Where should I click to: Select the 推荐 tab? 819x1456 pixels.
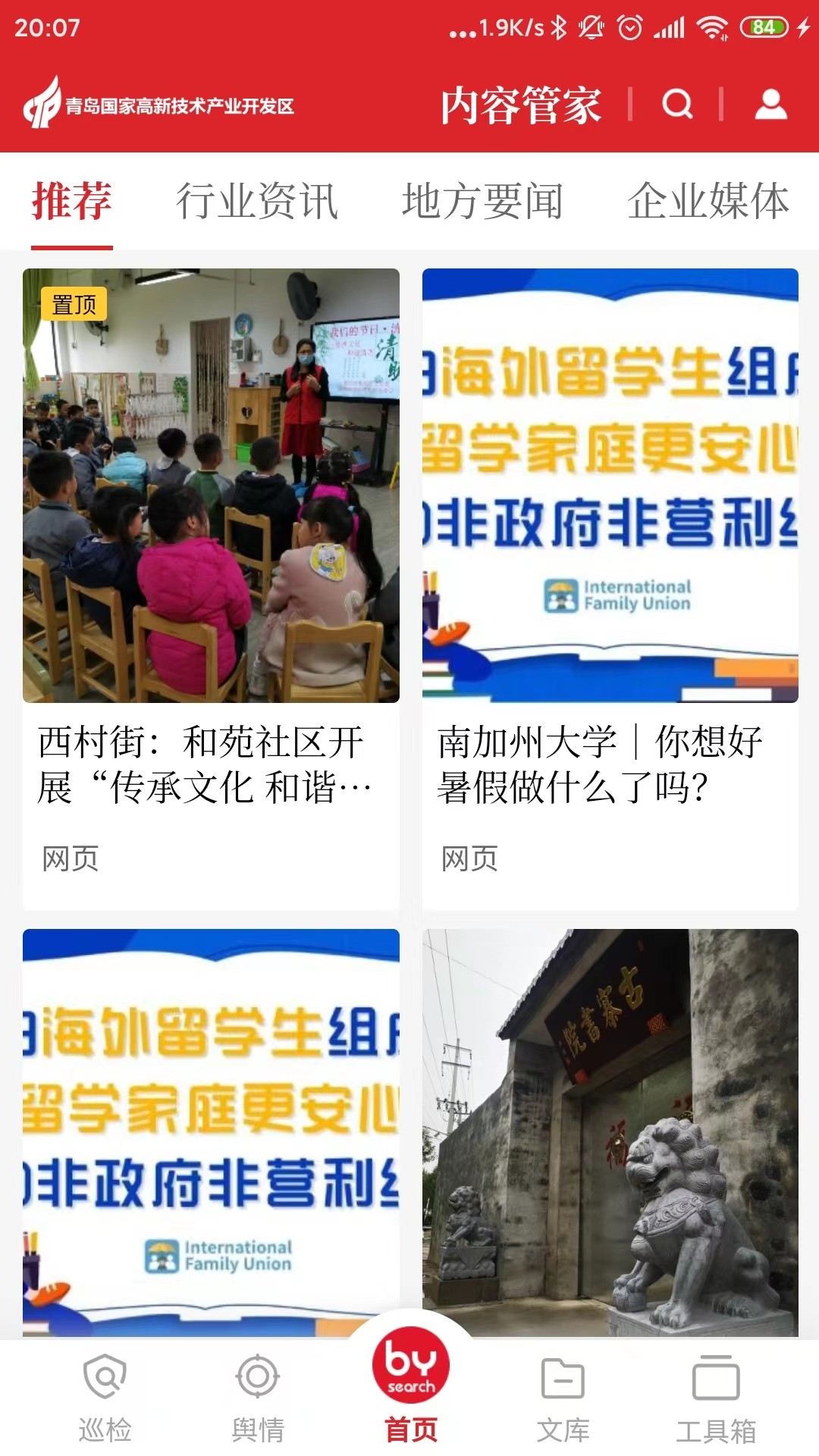[x=72, y=200]
